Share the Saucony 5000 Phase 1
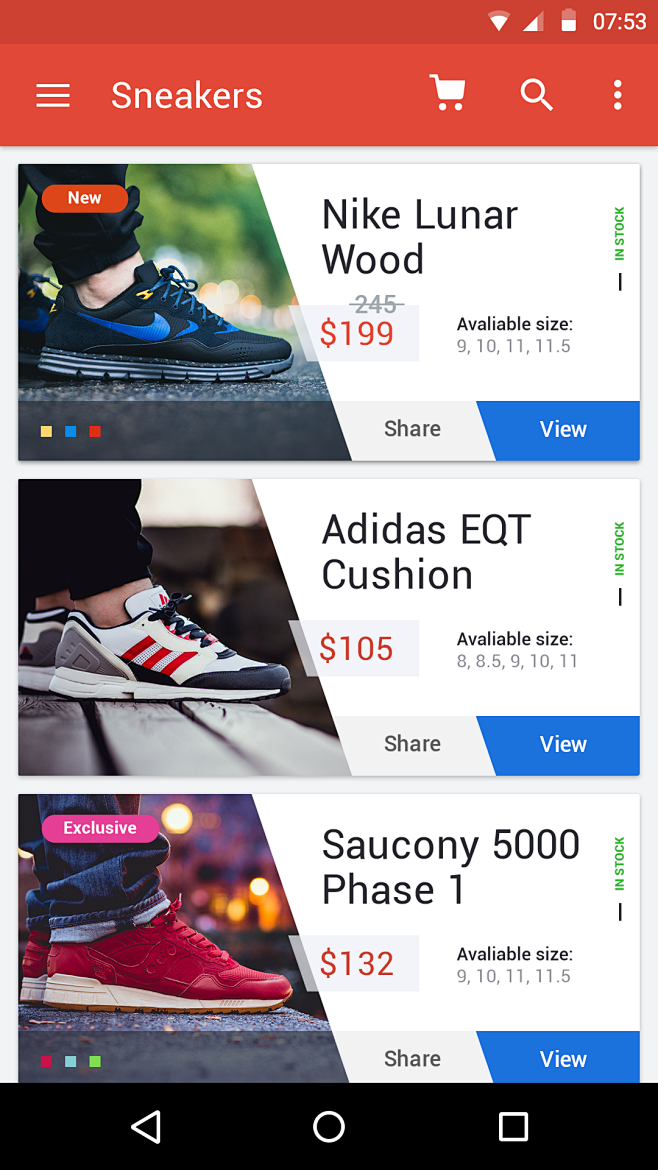Viewport: 658px width, 1170px height. pyautogui.click(x=412, y=1058)
